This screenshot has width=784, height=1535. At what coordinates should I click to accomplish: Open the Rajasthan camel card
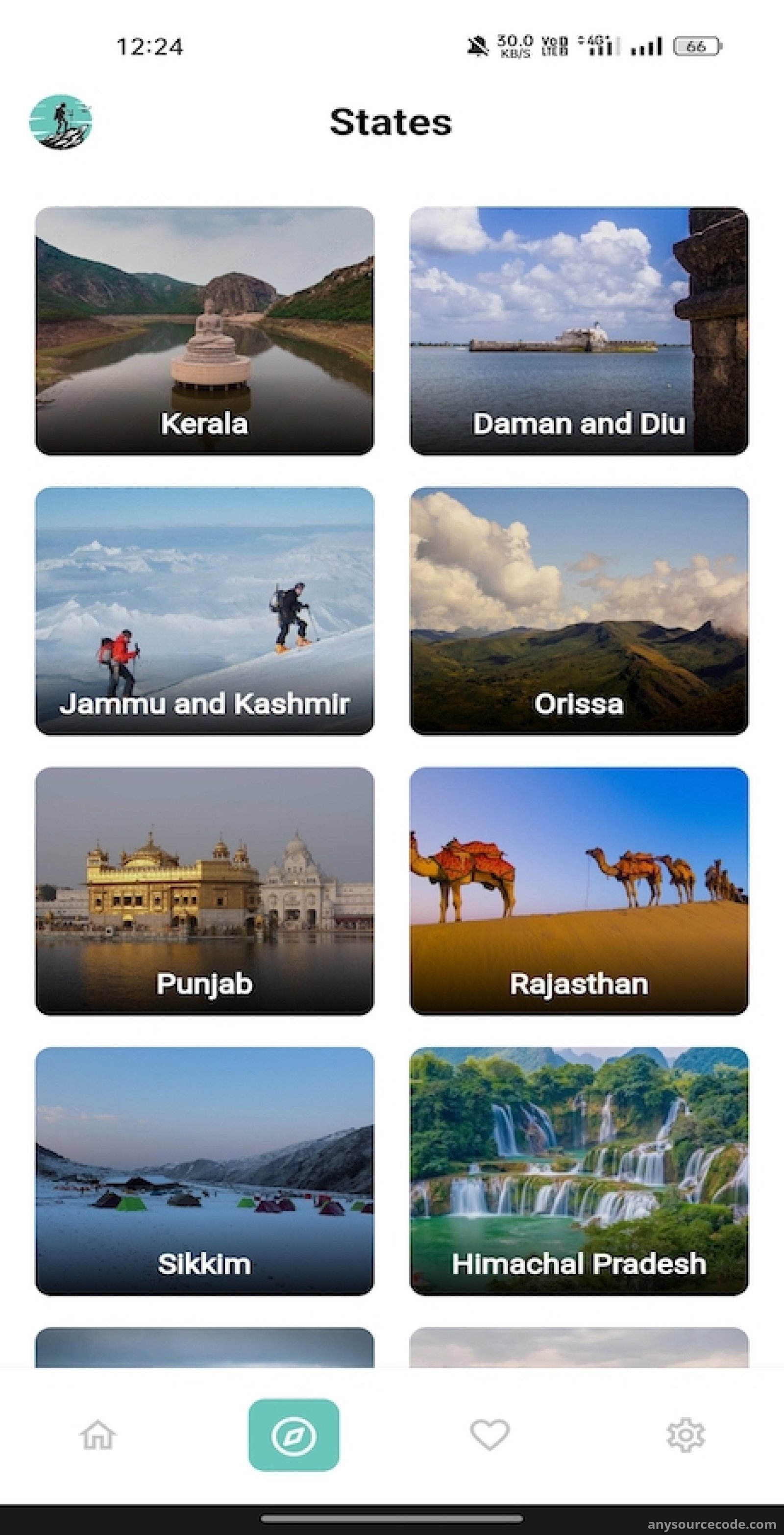coord(579,891)
